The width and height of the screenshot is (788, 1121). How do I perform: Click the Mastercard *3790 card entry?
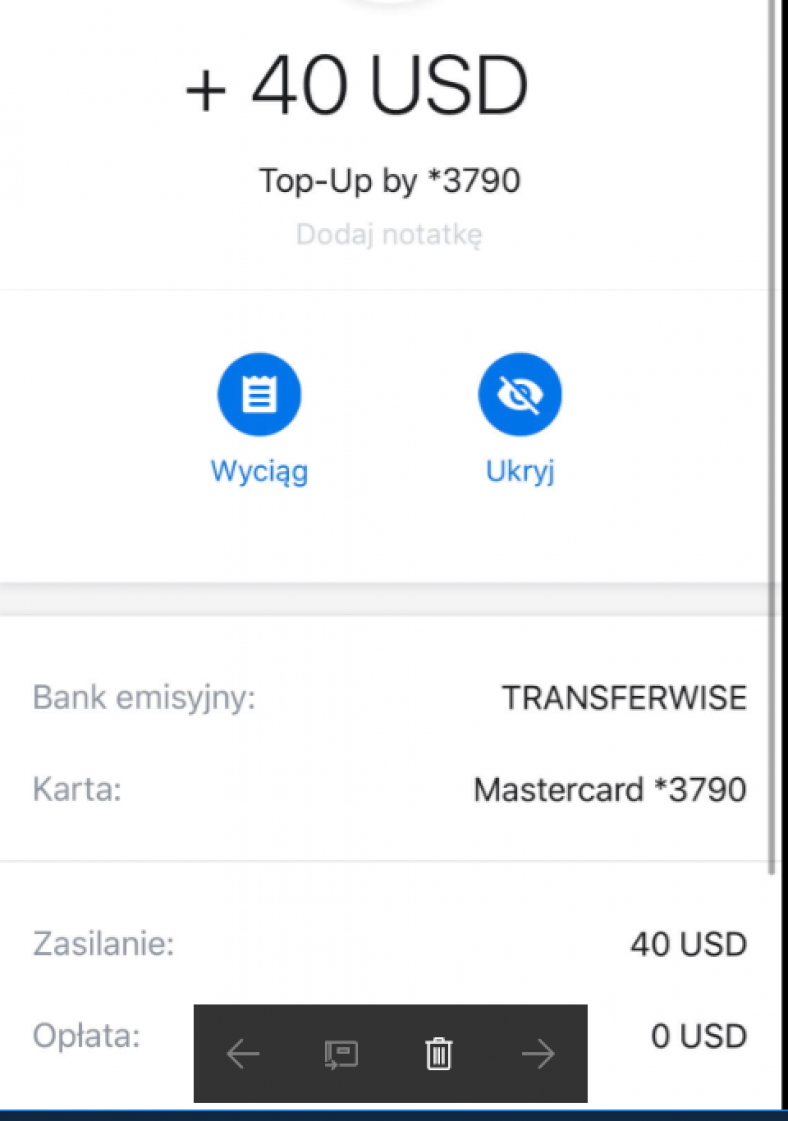(x=609, y=790)
